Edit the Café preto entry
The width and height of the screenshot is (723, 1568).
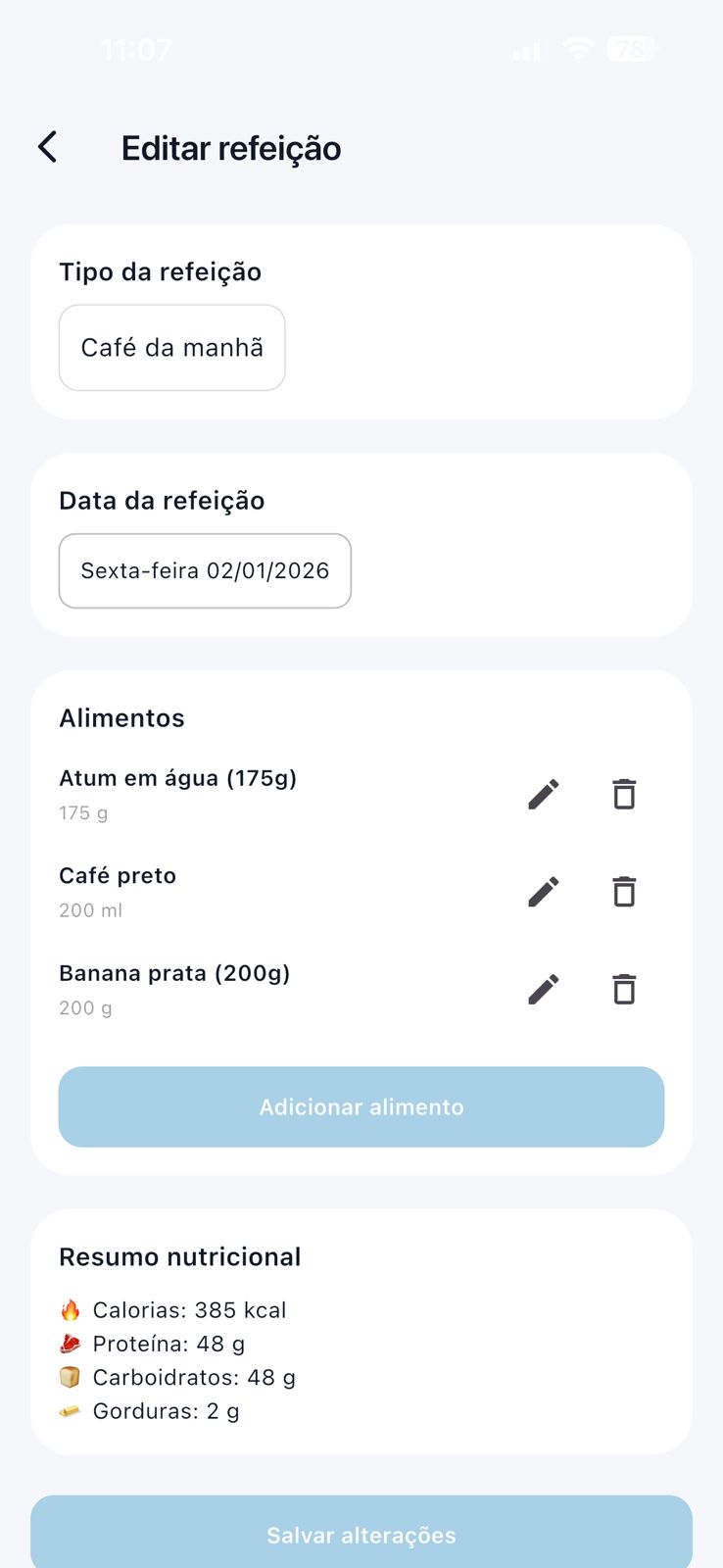[544, 892]
